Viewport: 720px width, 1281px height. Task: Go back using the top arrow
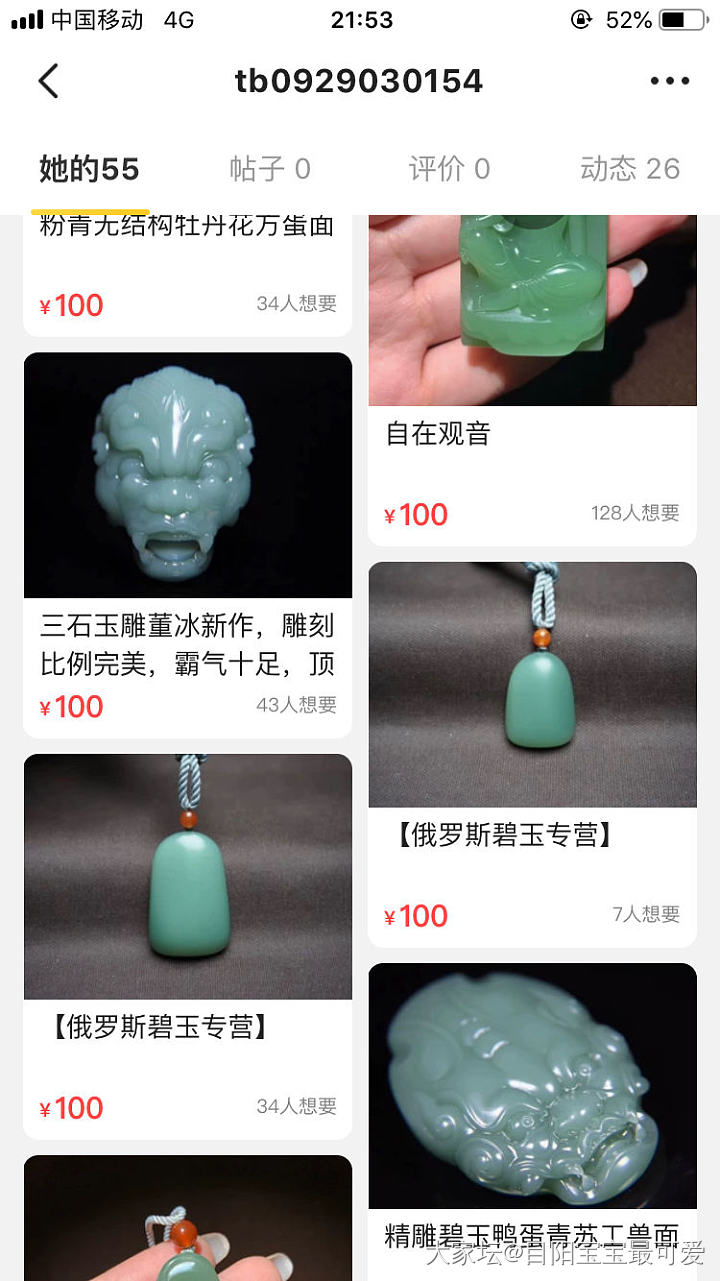(48, 81)
